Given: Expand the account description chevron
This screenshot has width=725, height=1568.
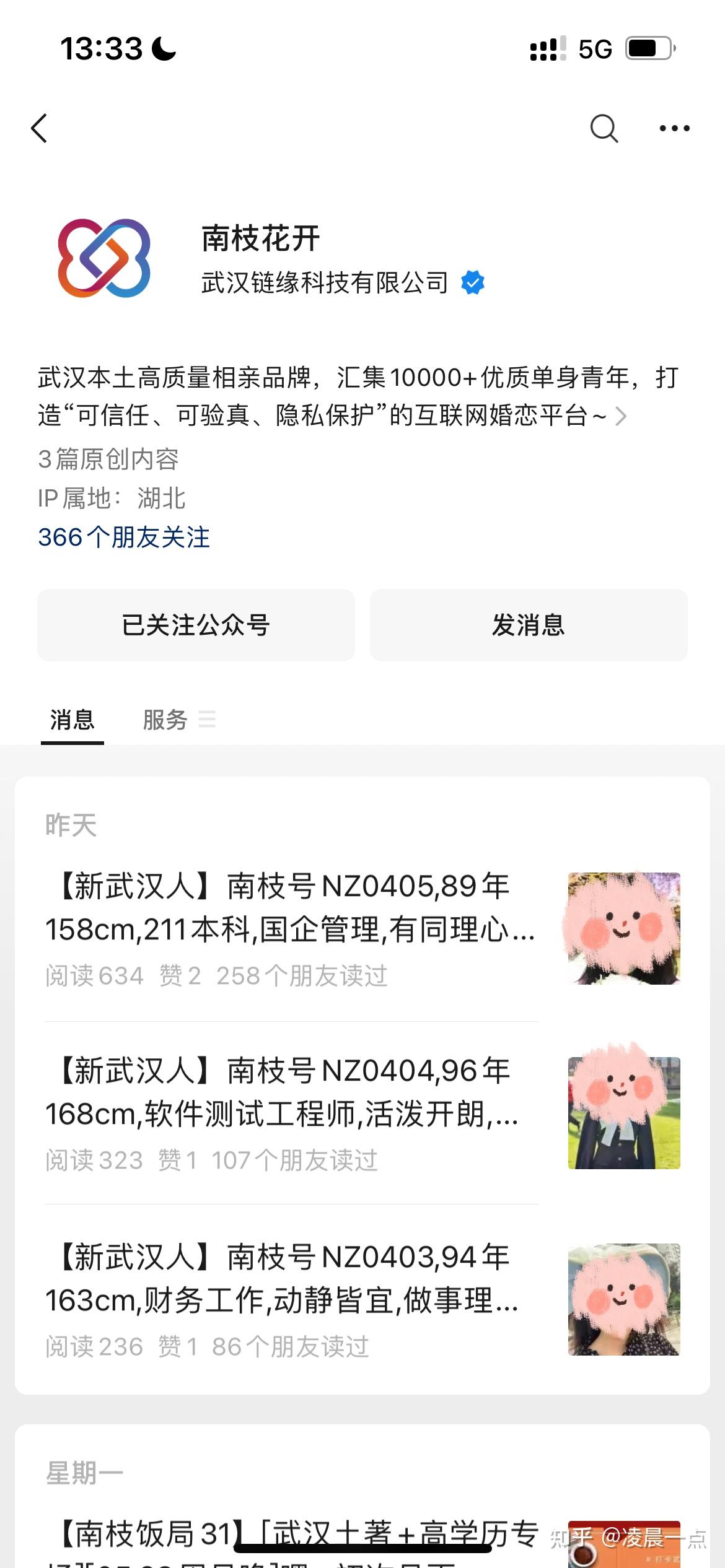Looking at the screenshot, I should 621,417.
